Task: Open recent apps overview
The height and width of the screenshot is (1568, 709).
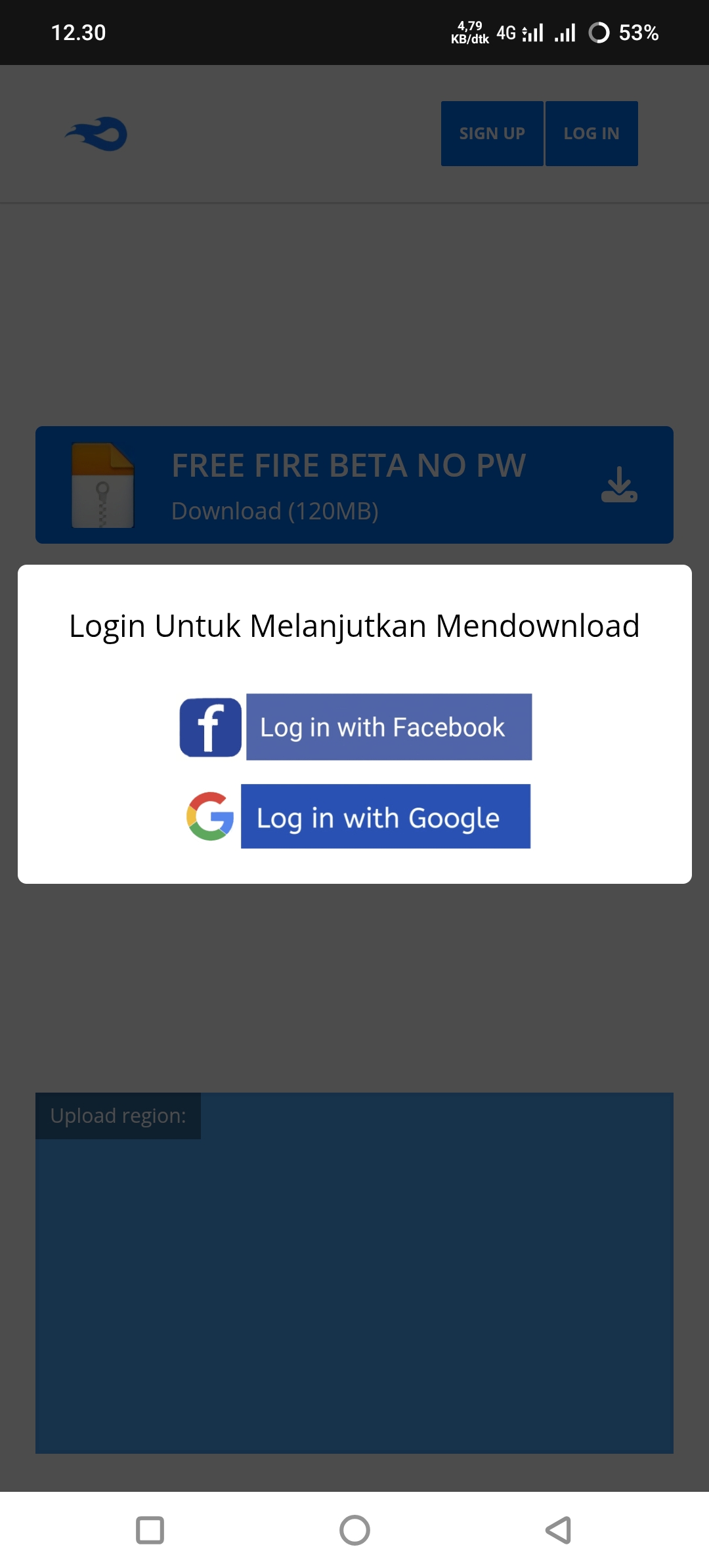Action: pyautogui.click(x=150, y=1530)
